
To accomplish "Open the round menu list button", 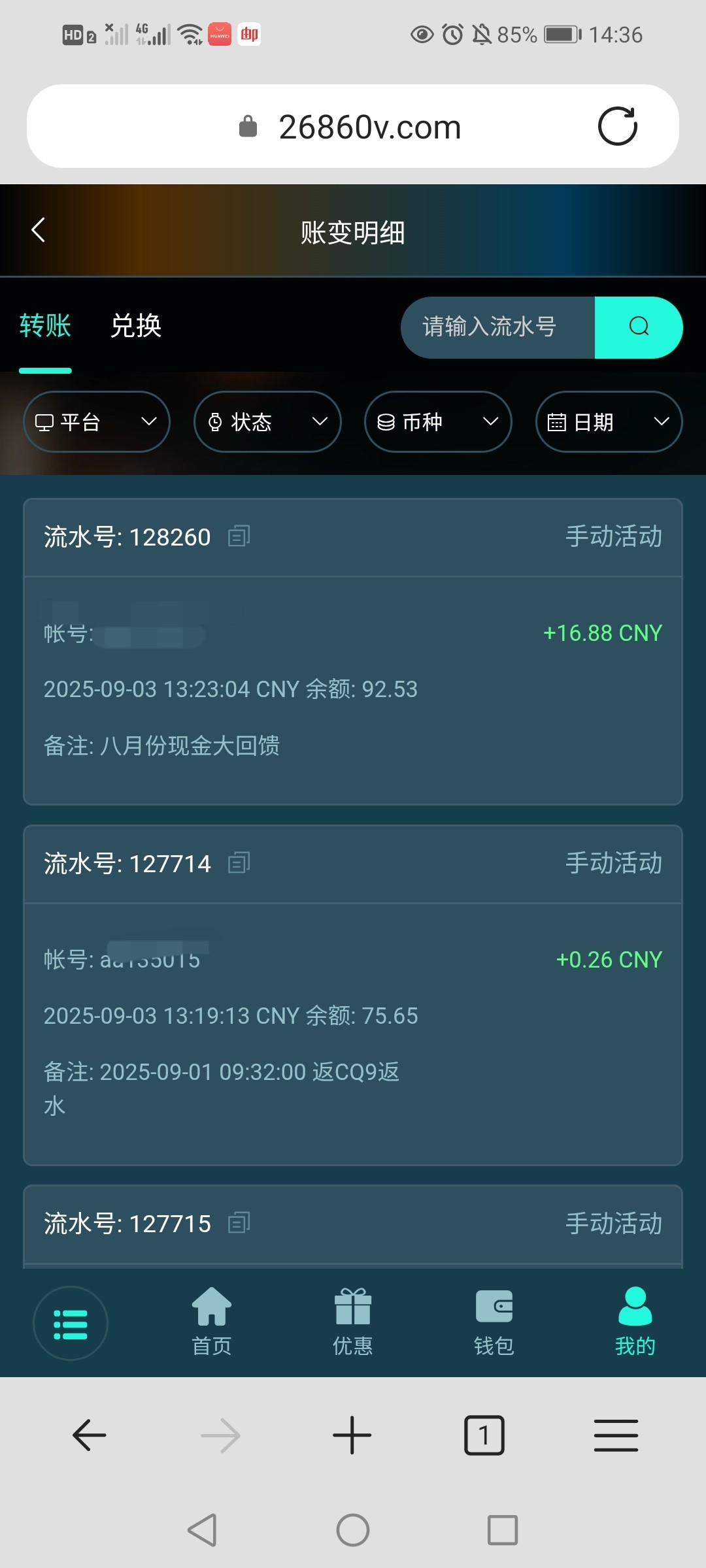I will point(71,1324).
